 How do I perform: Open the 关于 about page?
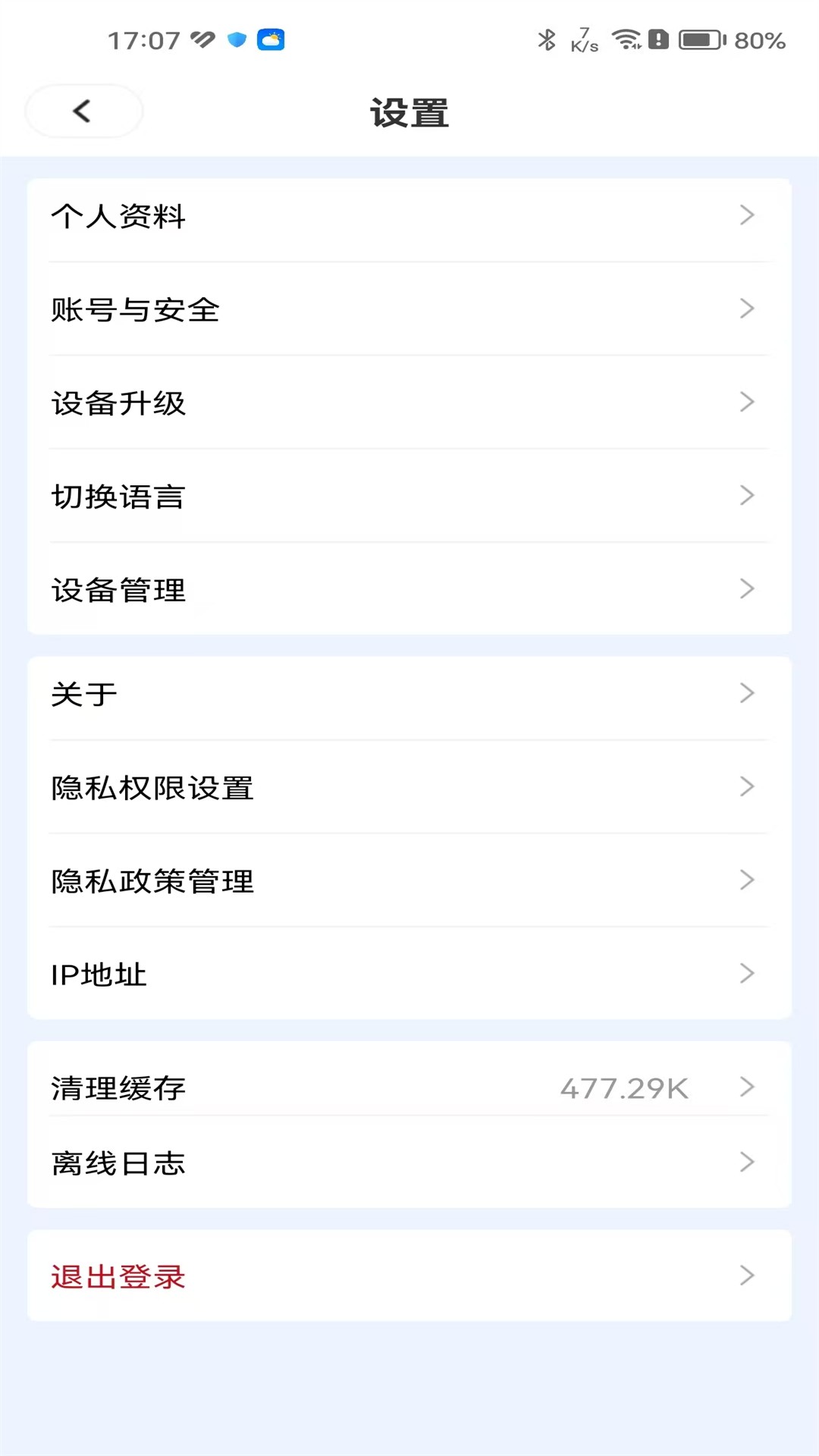pos(409,693)
